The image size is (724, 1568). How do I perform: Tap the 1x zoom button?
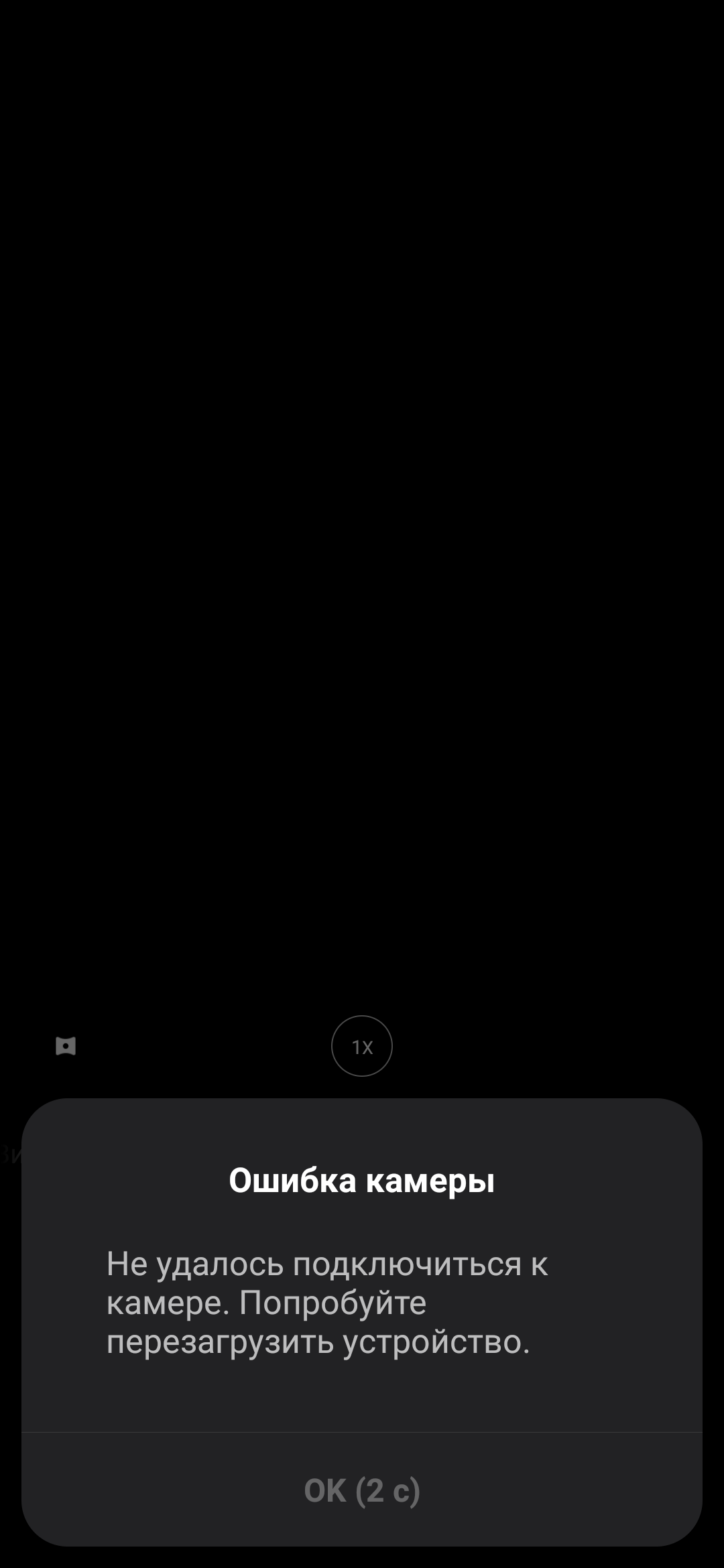pyautogui.click(x=362, y=1046)
